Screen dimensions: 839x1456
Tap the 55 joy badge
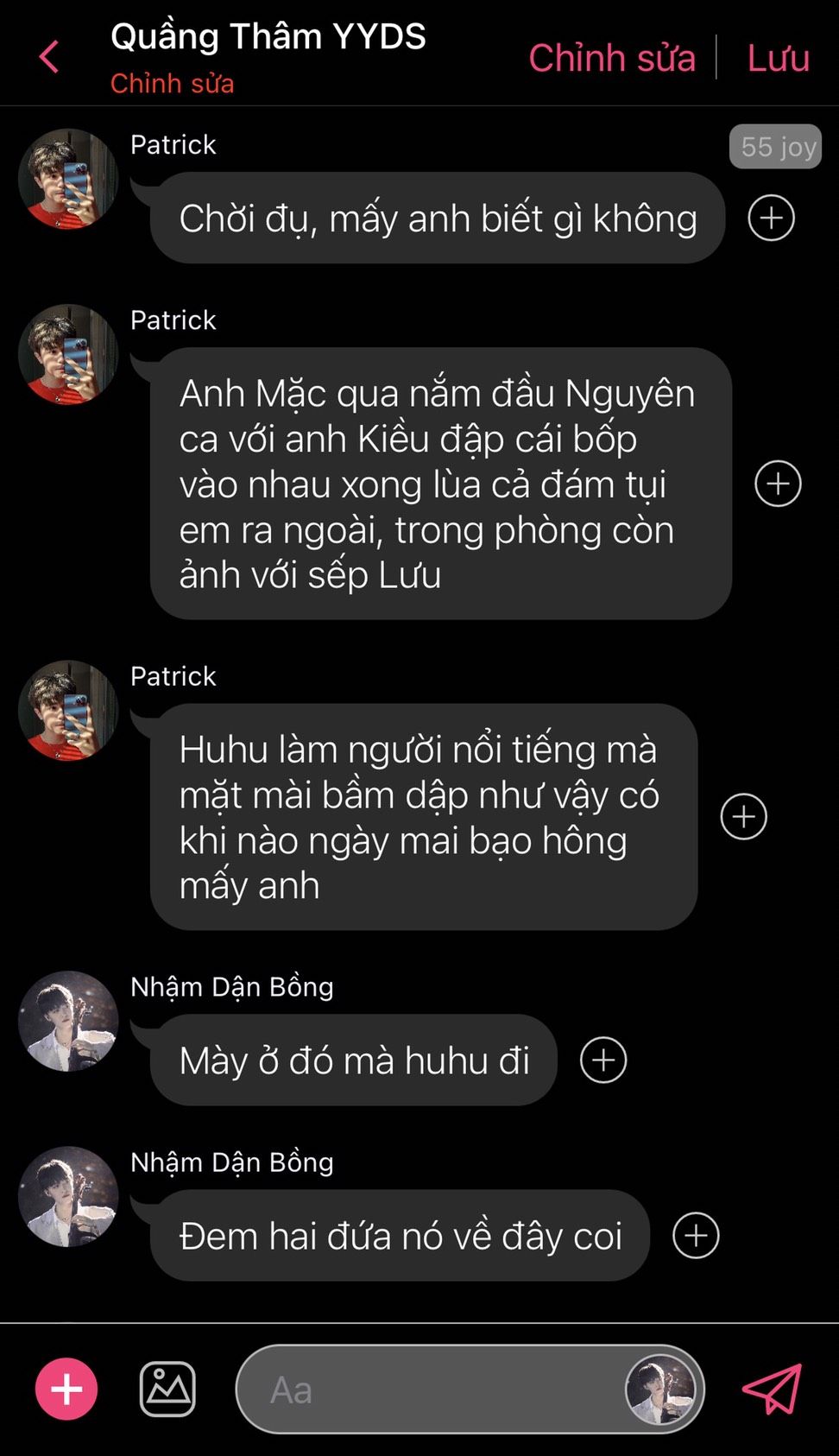pos(775,147)
